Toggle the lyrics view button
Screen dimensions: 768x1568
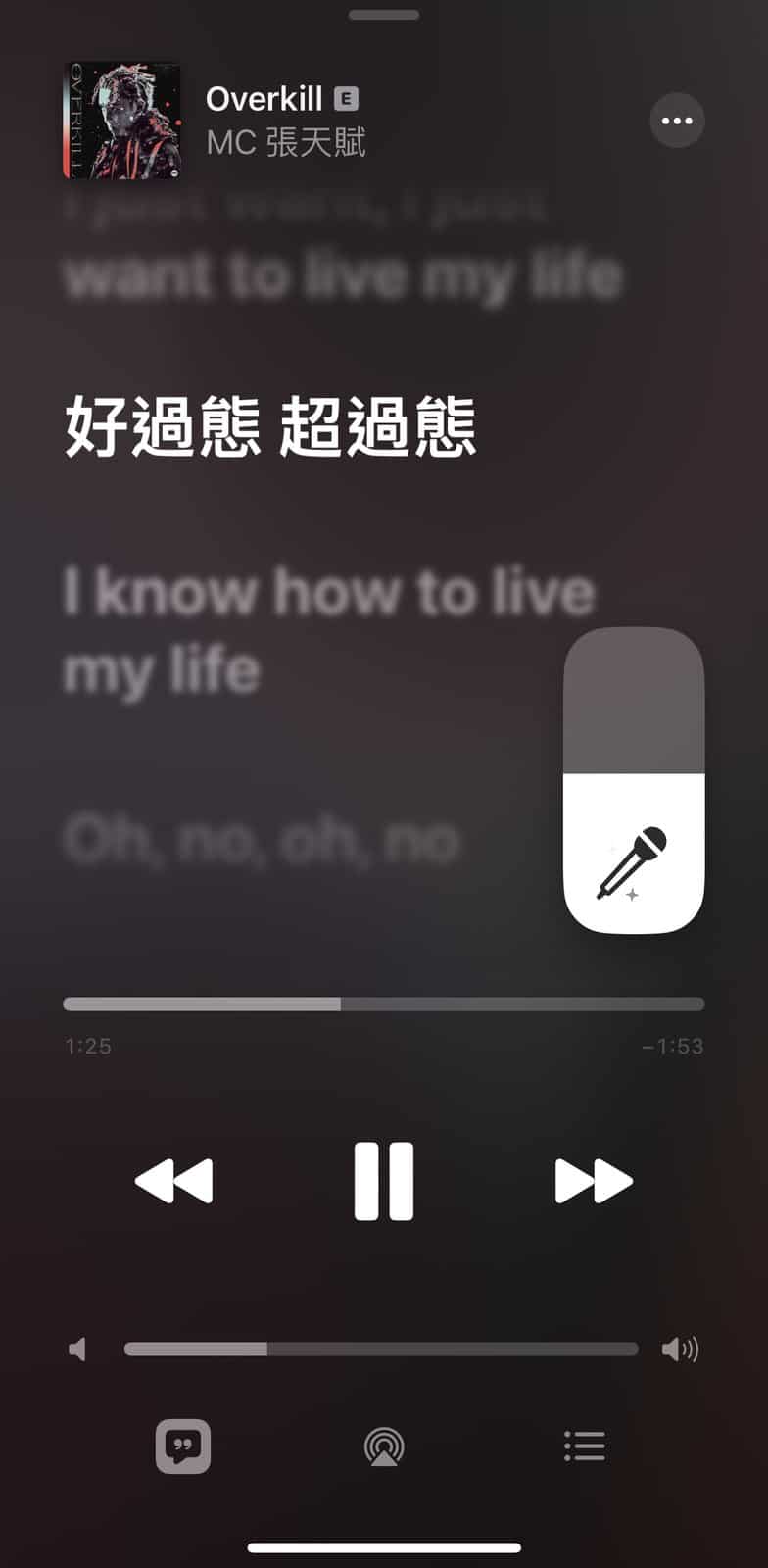tap(183, 1445)
